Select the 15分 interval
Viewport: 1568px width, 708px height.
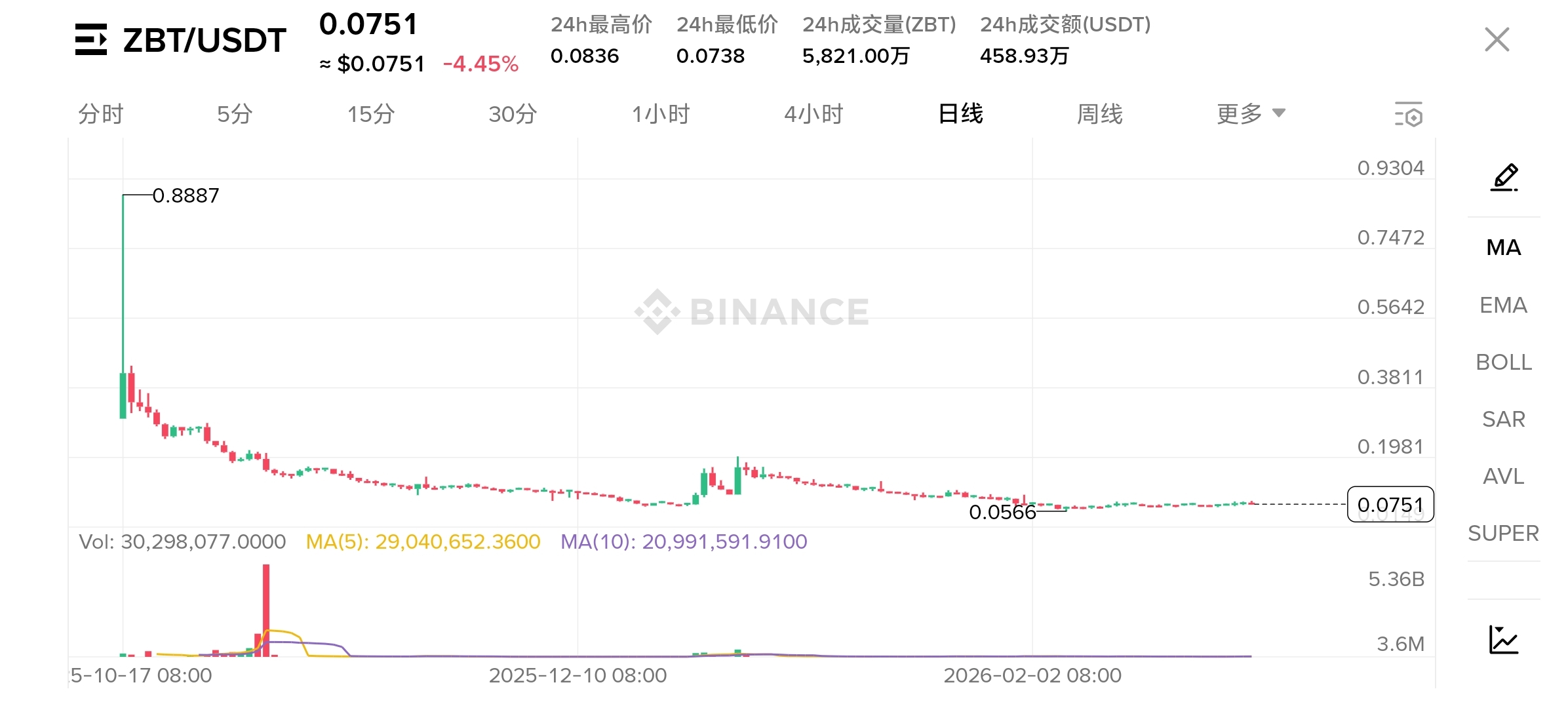click(x=370, y=114)
